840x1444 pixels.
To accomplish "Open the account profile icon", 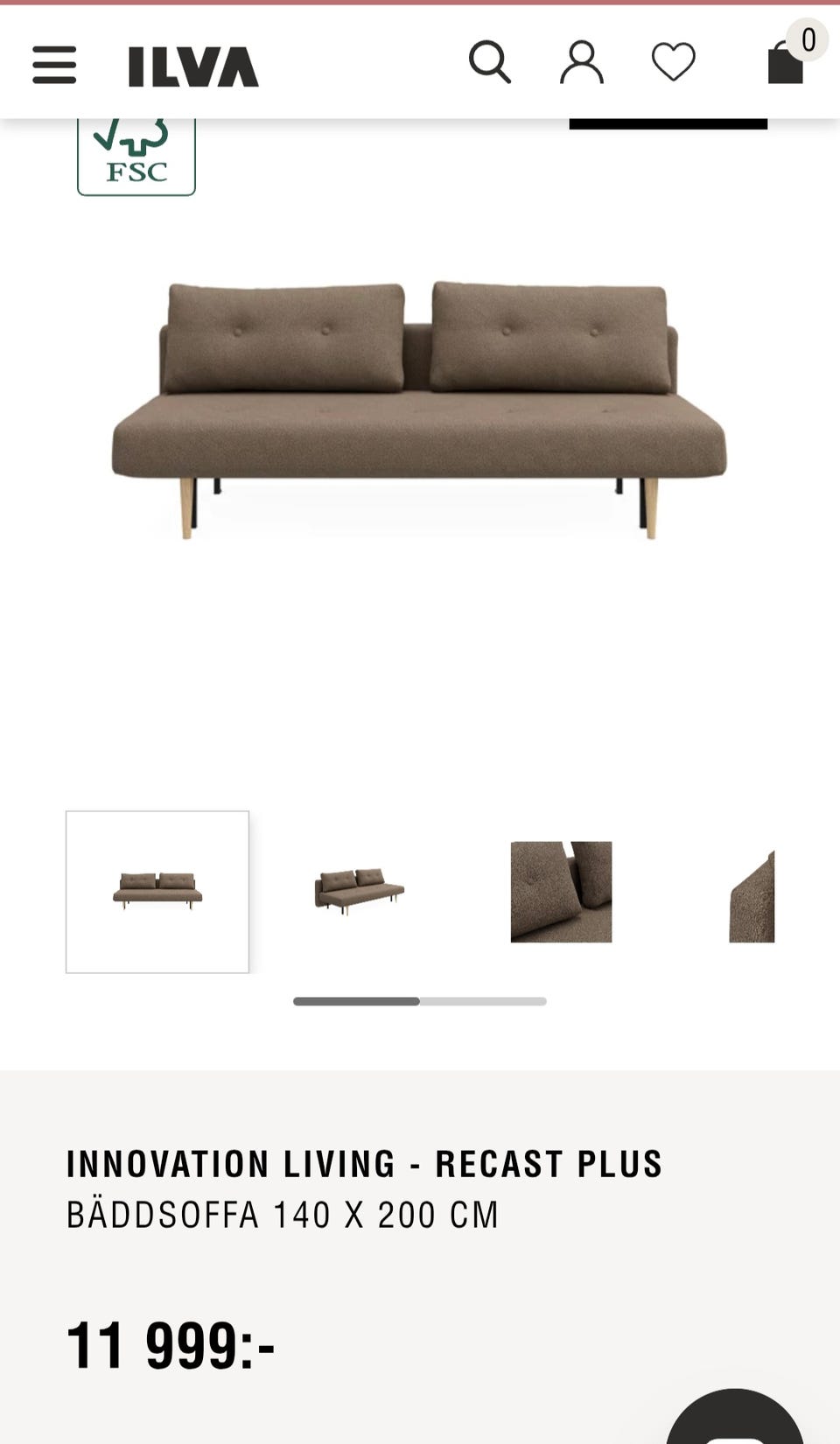I will pos(582,63).
